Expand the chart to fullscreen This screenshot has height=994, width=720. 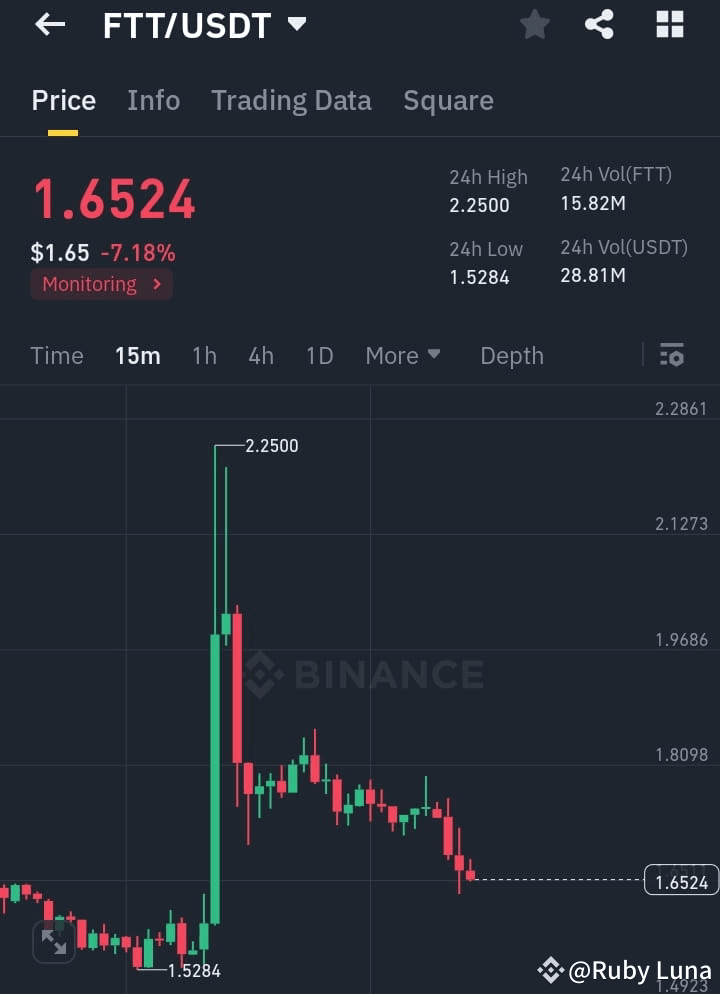[53, 941]
